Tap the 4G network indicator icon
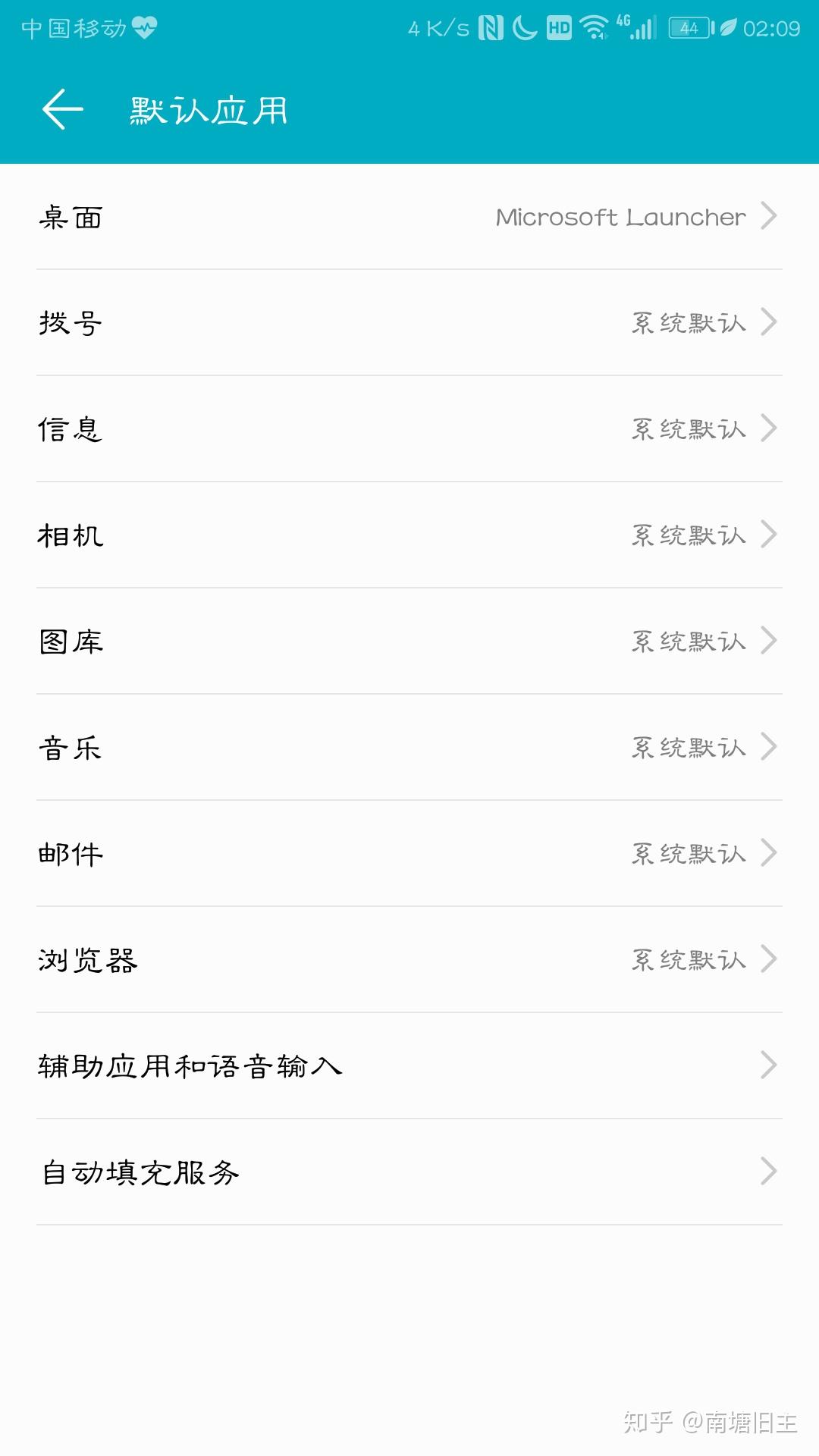 (x=623, y=23)
